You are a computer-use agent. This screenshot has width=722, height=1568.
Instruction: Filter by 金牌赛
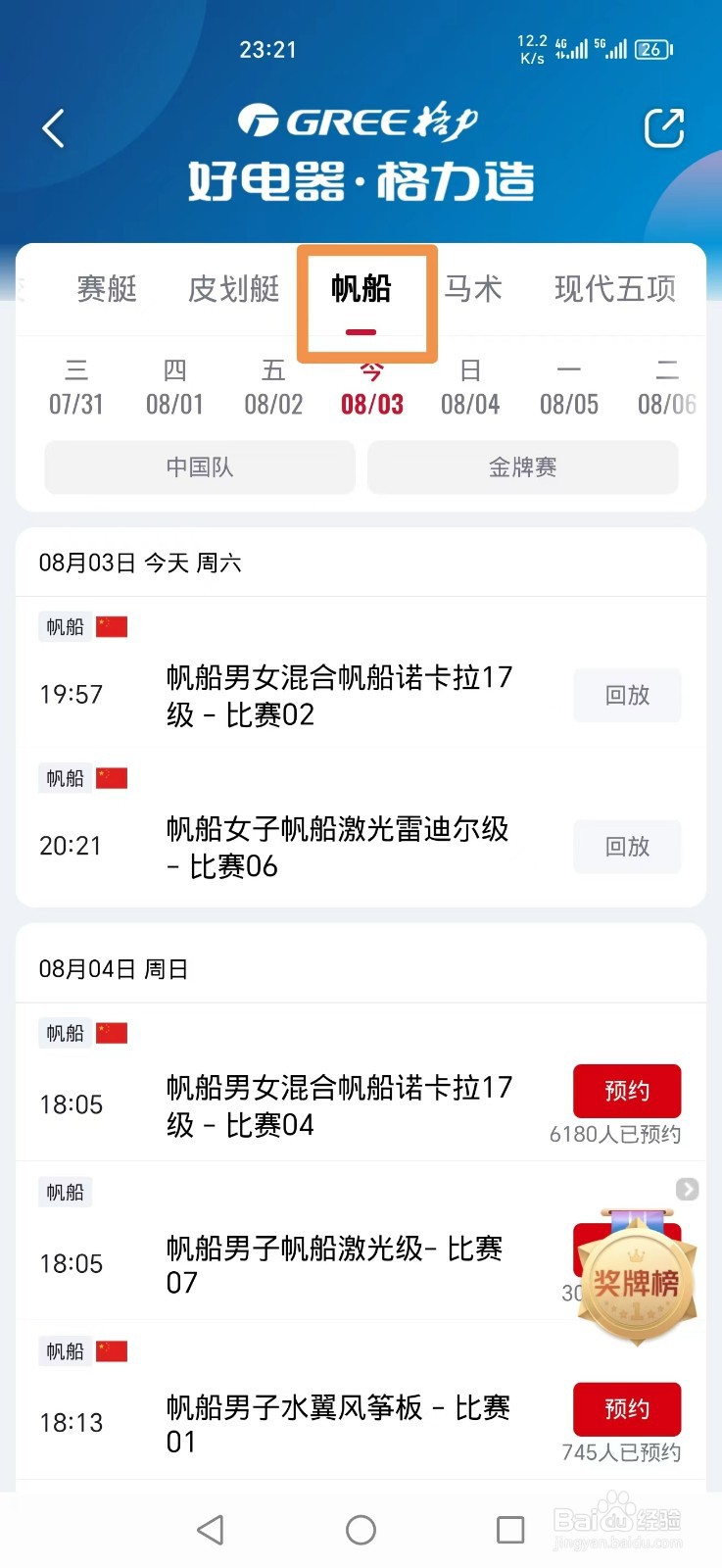coord(522,467)
